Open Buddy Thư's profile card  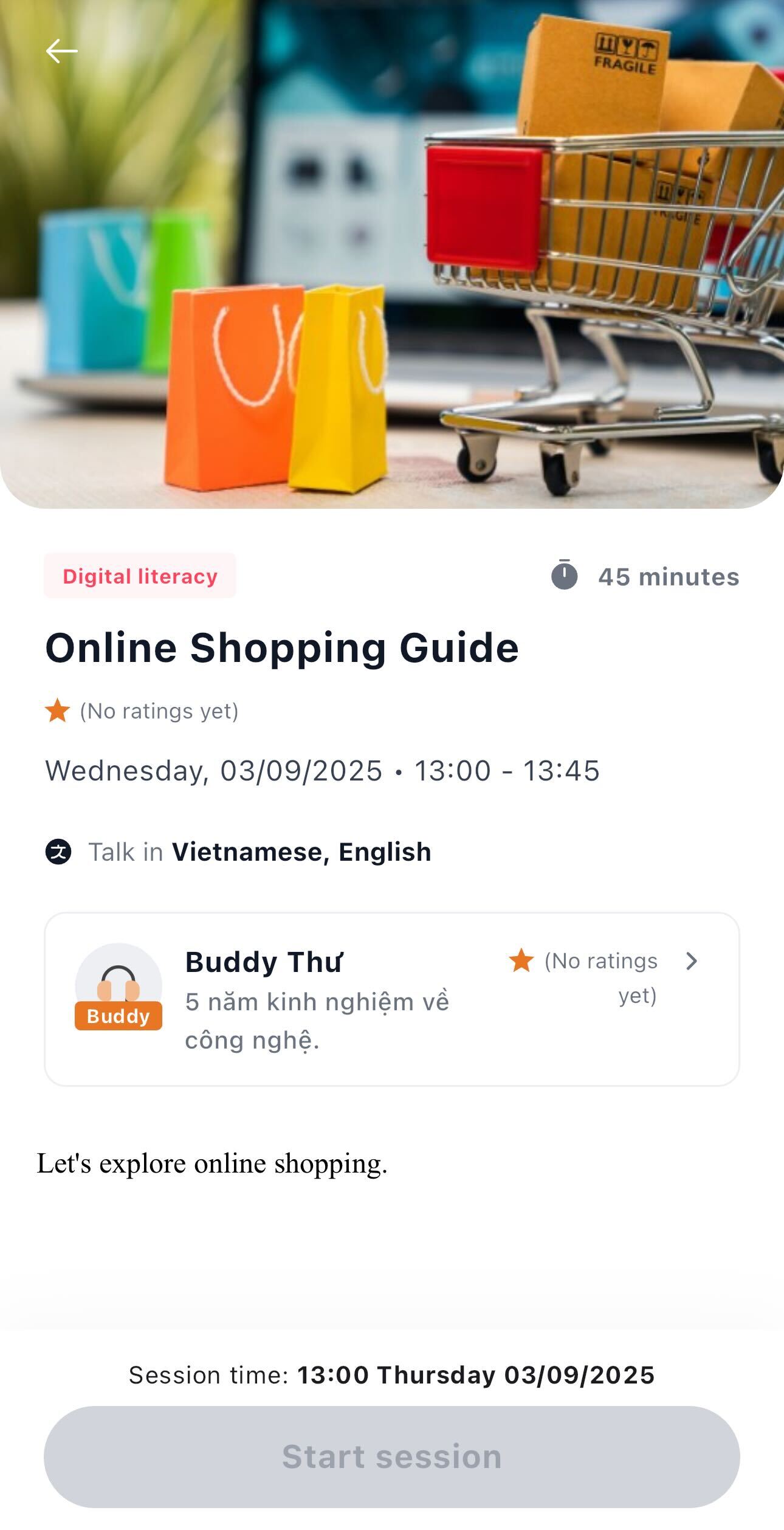[x=391, y=999]
